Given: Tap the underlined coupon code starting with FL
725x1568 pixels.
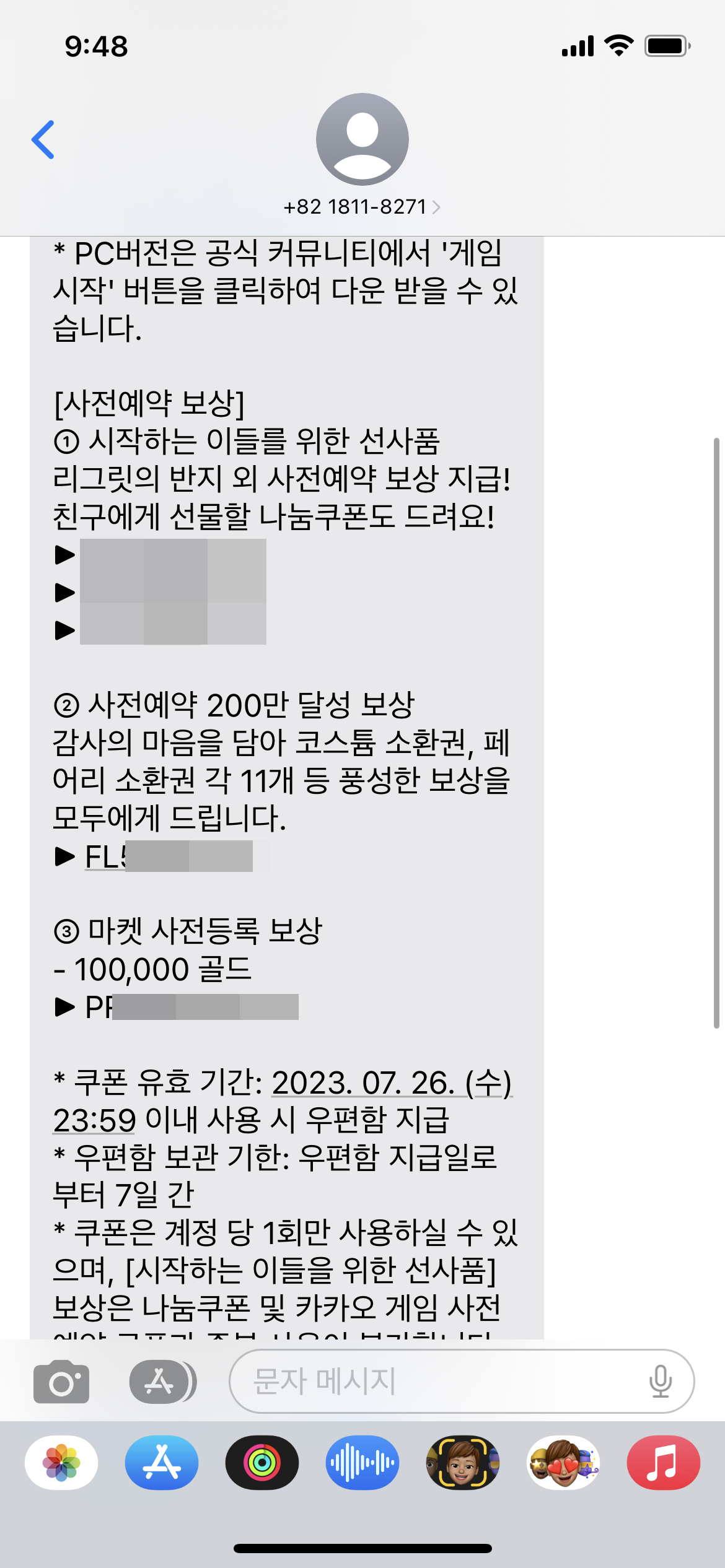Looking at the screenshot, I should pos(169,856).
